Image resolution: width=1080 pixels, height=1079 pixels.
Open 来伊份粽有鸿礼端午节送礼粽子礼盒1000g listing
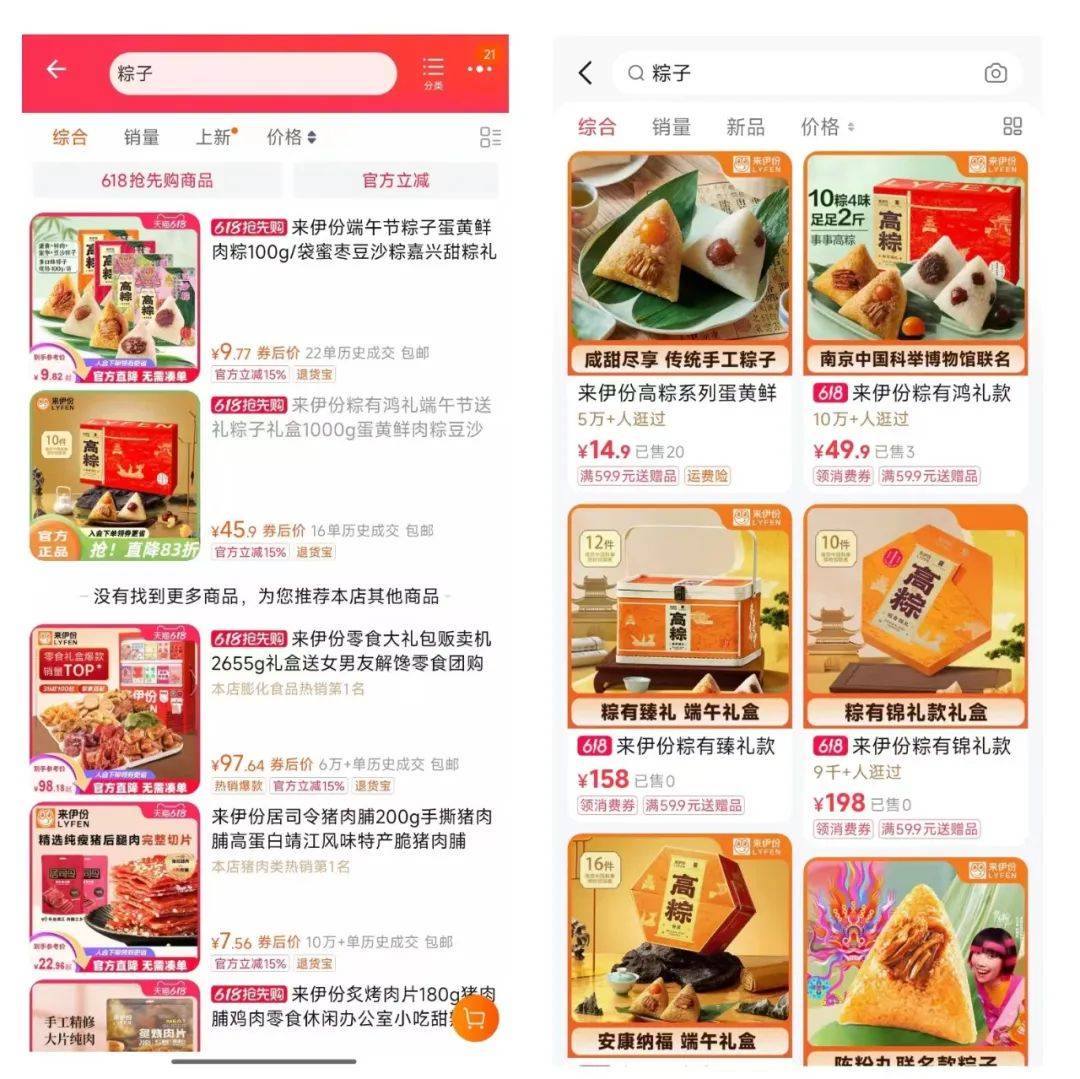pyautogui.click(x=350, y=417)
